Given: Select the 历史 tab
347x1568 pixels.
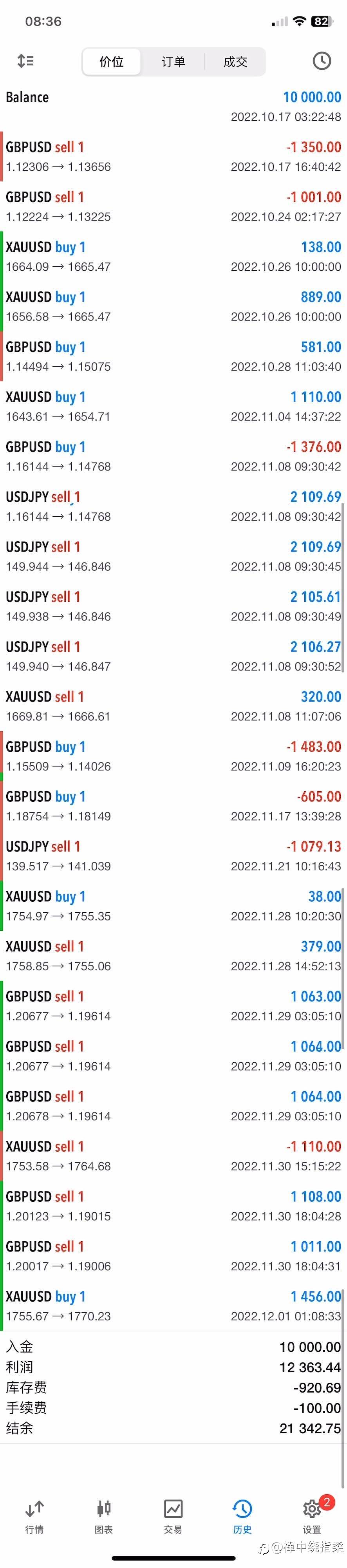Looking at the screenshot, I should pos(242,1516).
